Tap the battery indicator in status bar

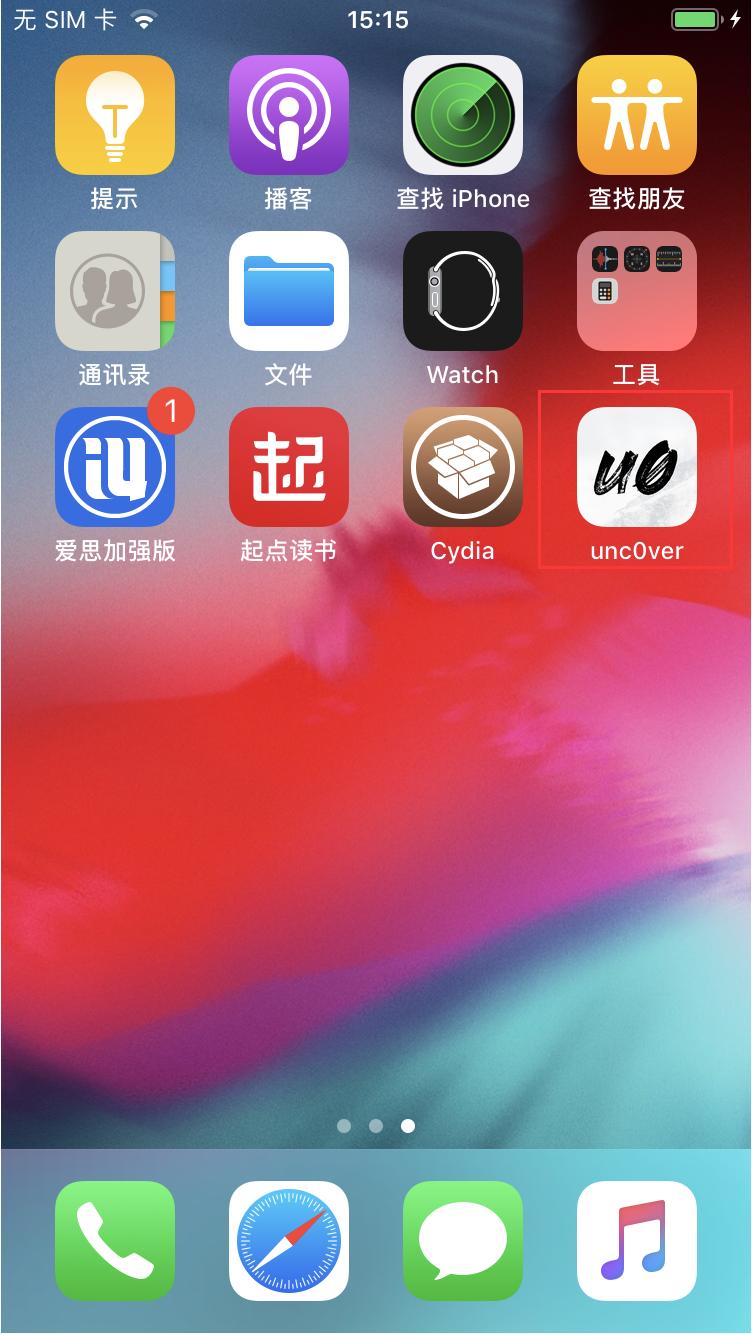coord(695,17)
